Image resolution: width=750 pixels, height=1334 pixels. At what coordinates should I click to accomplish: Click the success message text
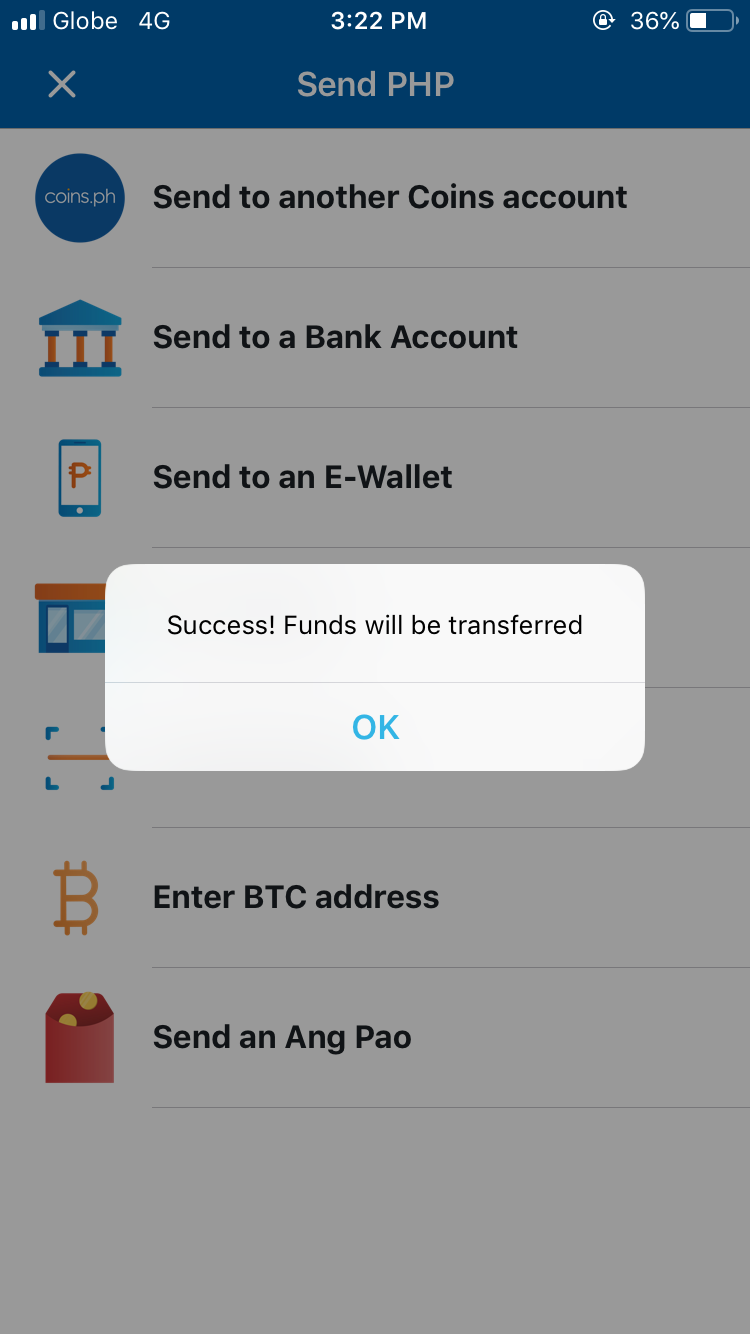tap(374, 624)
